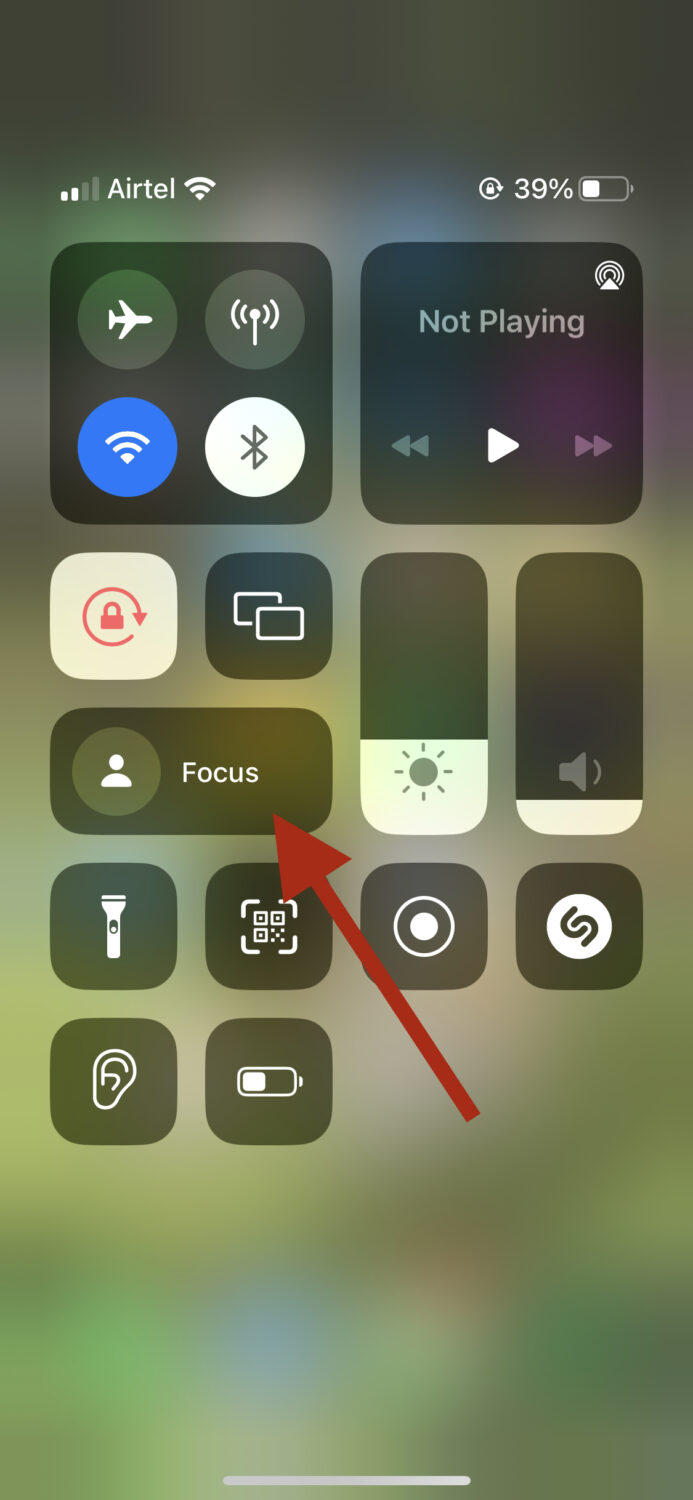Toggle cellular data
Screen dimensions: 693x1500
click(x=255, y=320)
